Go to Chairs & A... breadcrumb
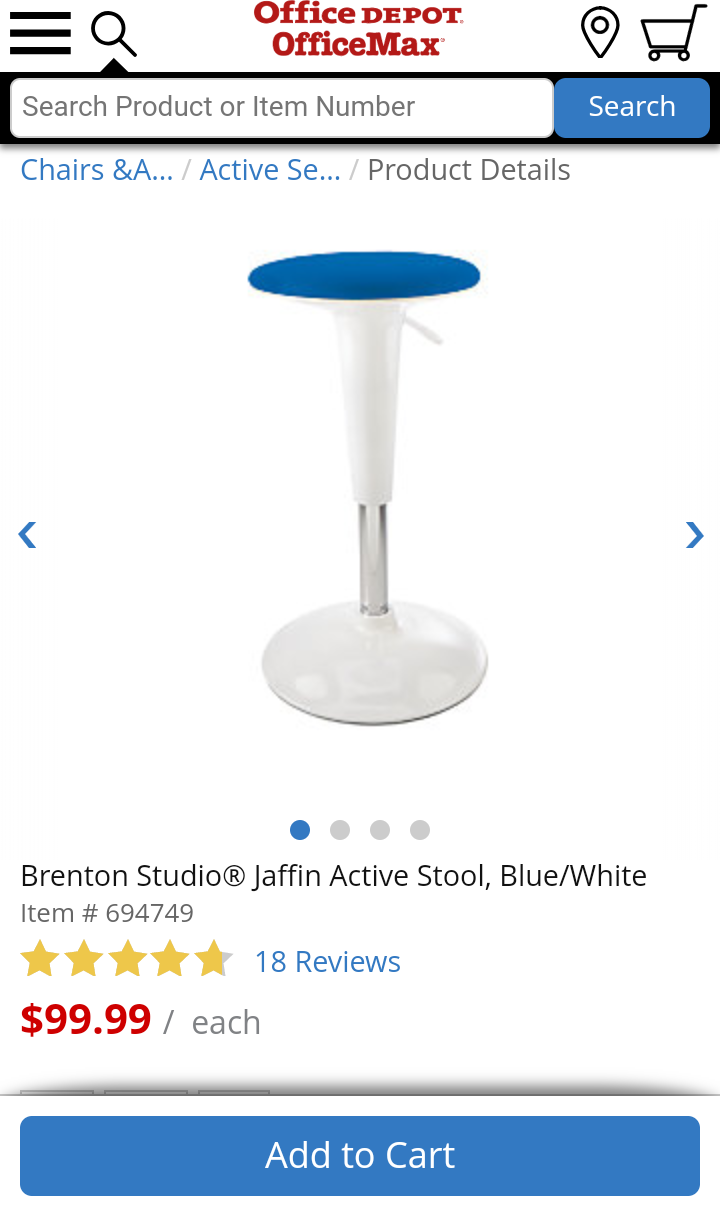This screenshot has height=1216, width=720. tap(97, 170)
